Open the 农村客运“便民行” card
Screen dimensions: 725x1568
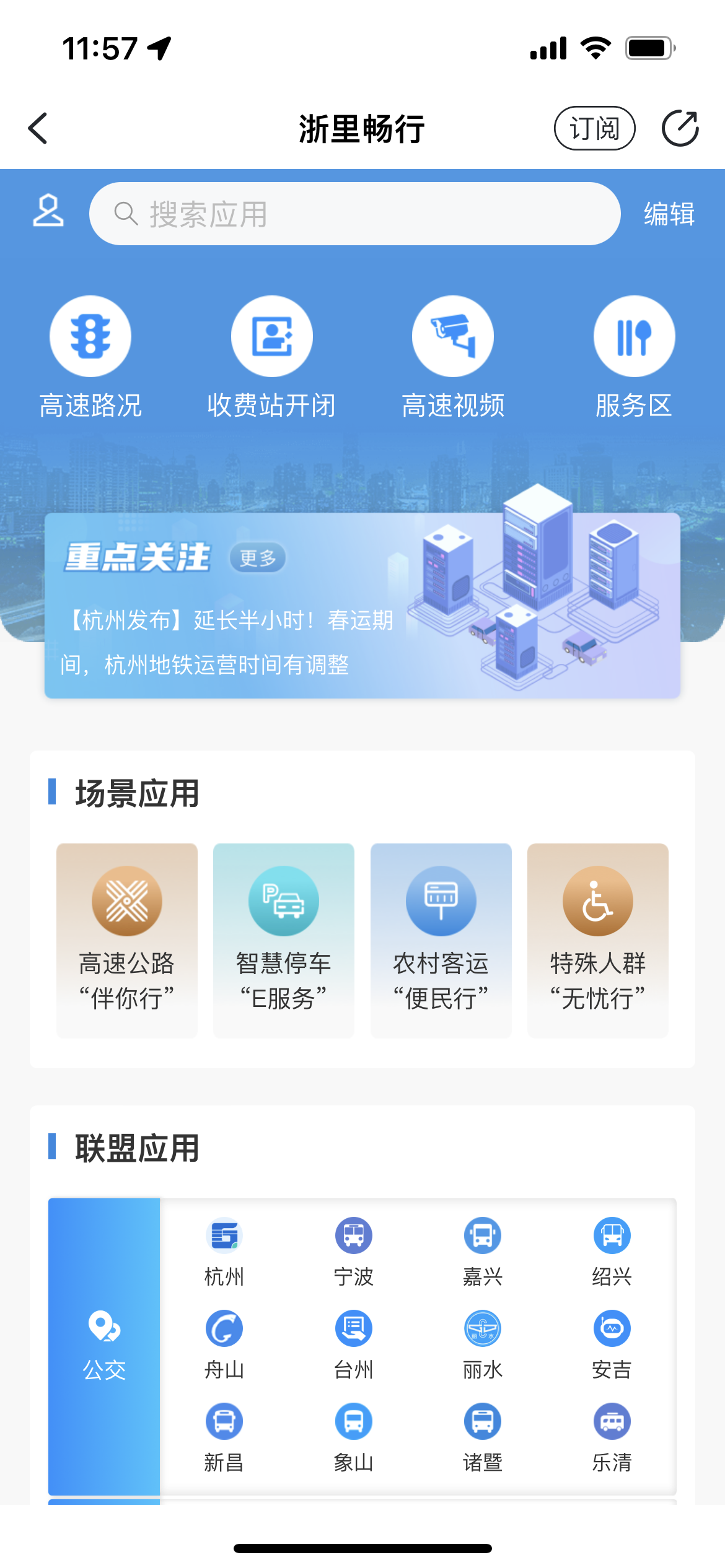point(441,939)
